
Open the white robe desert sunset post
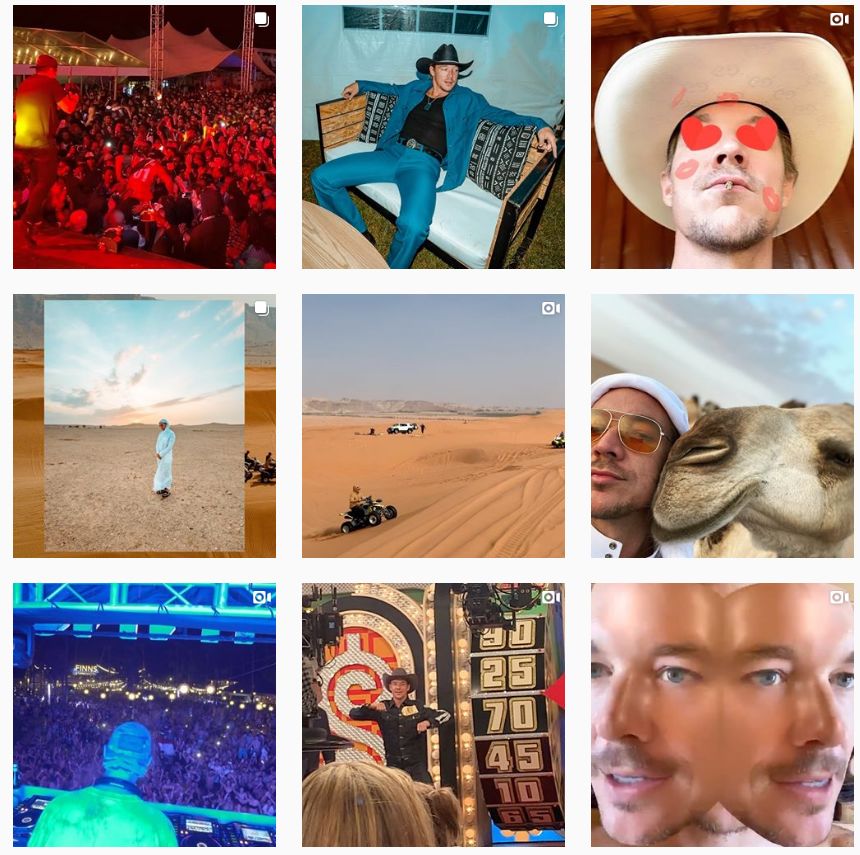144,426
